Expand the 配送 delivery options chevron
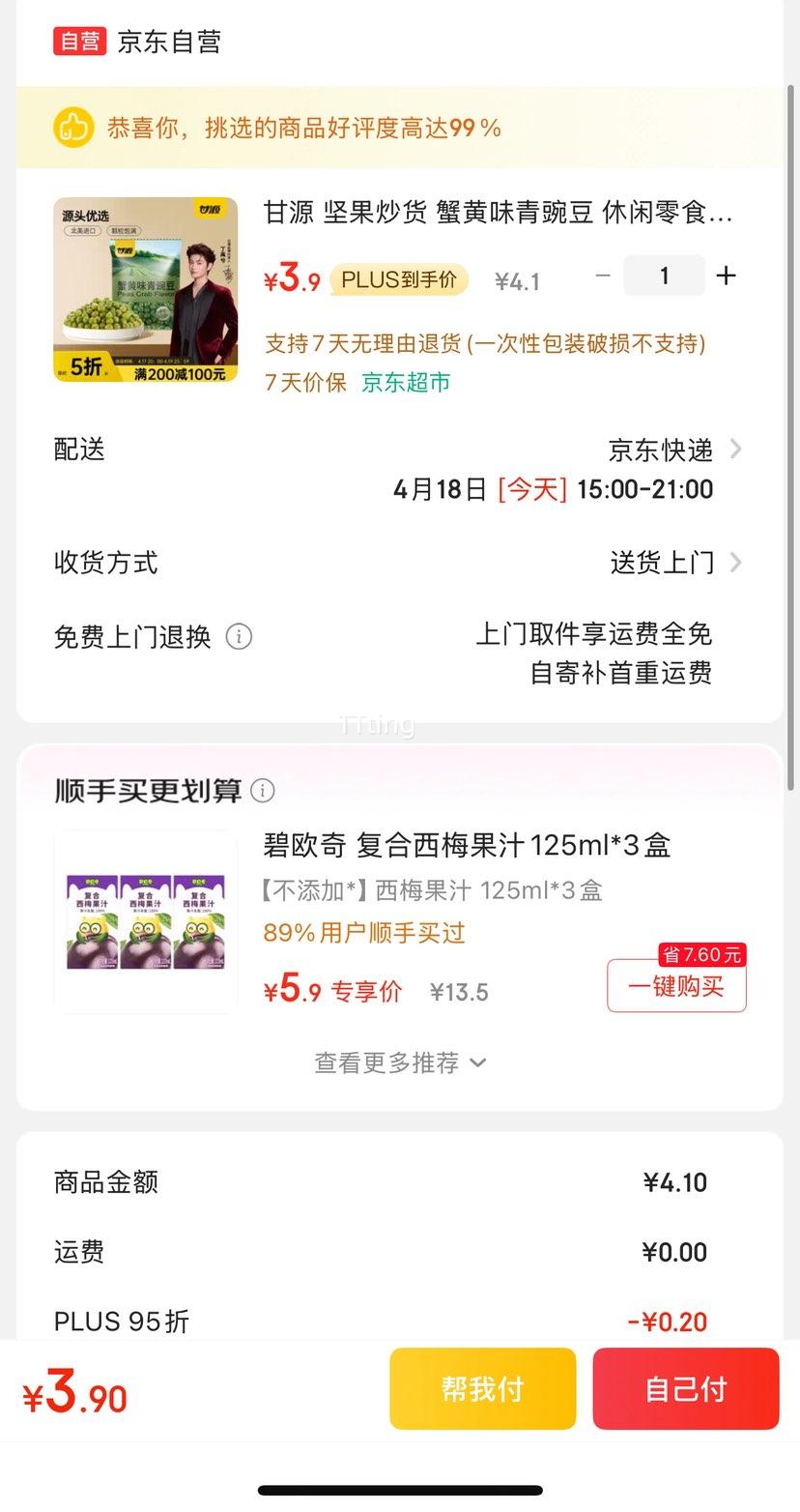Screen dimensions: 800x1512 pos(736,449)
